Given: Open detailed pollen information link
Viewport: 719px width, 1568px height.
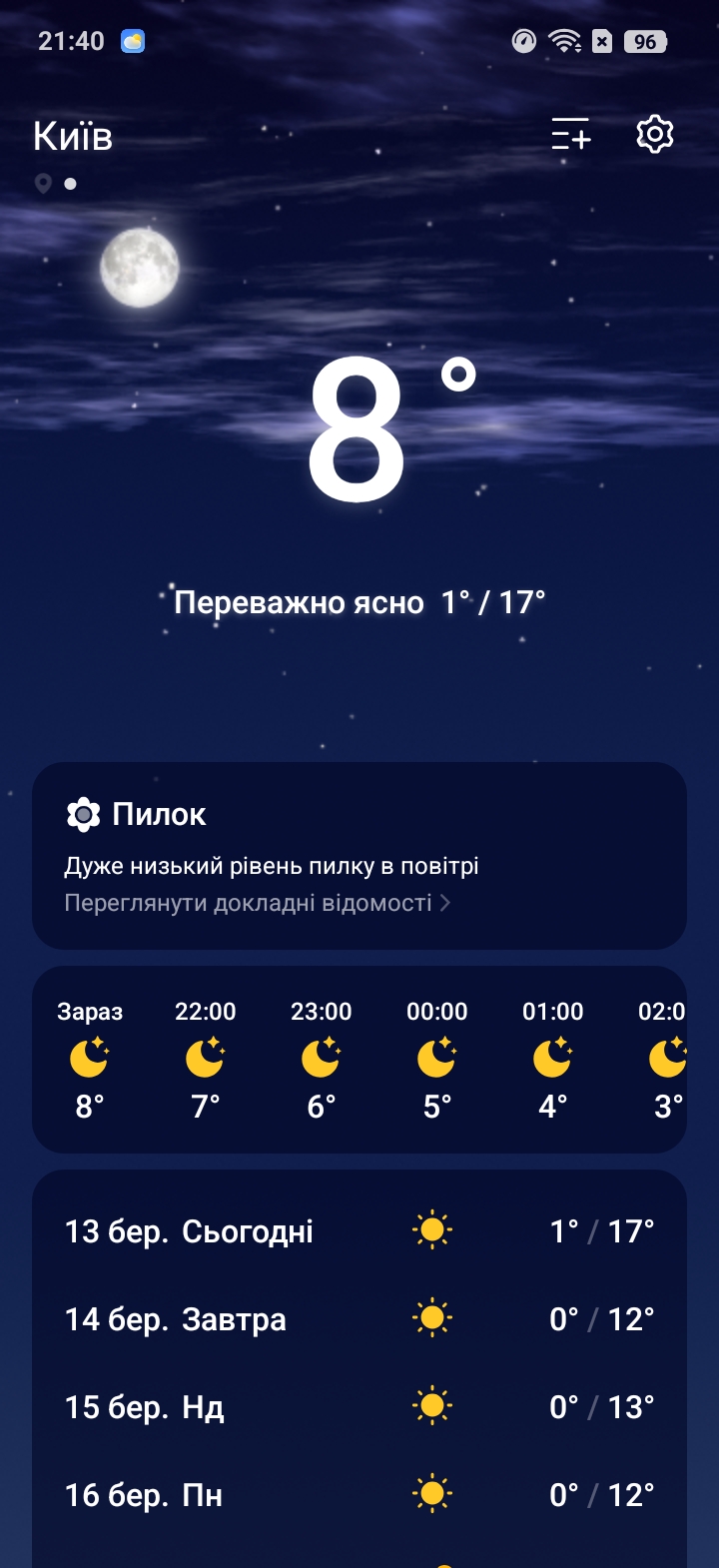Looking at the screenshot, I should pyautogui.click(x=257, y=903).
